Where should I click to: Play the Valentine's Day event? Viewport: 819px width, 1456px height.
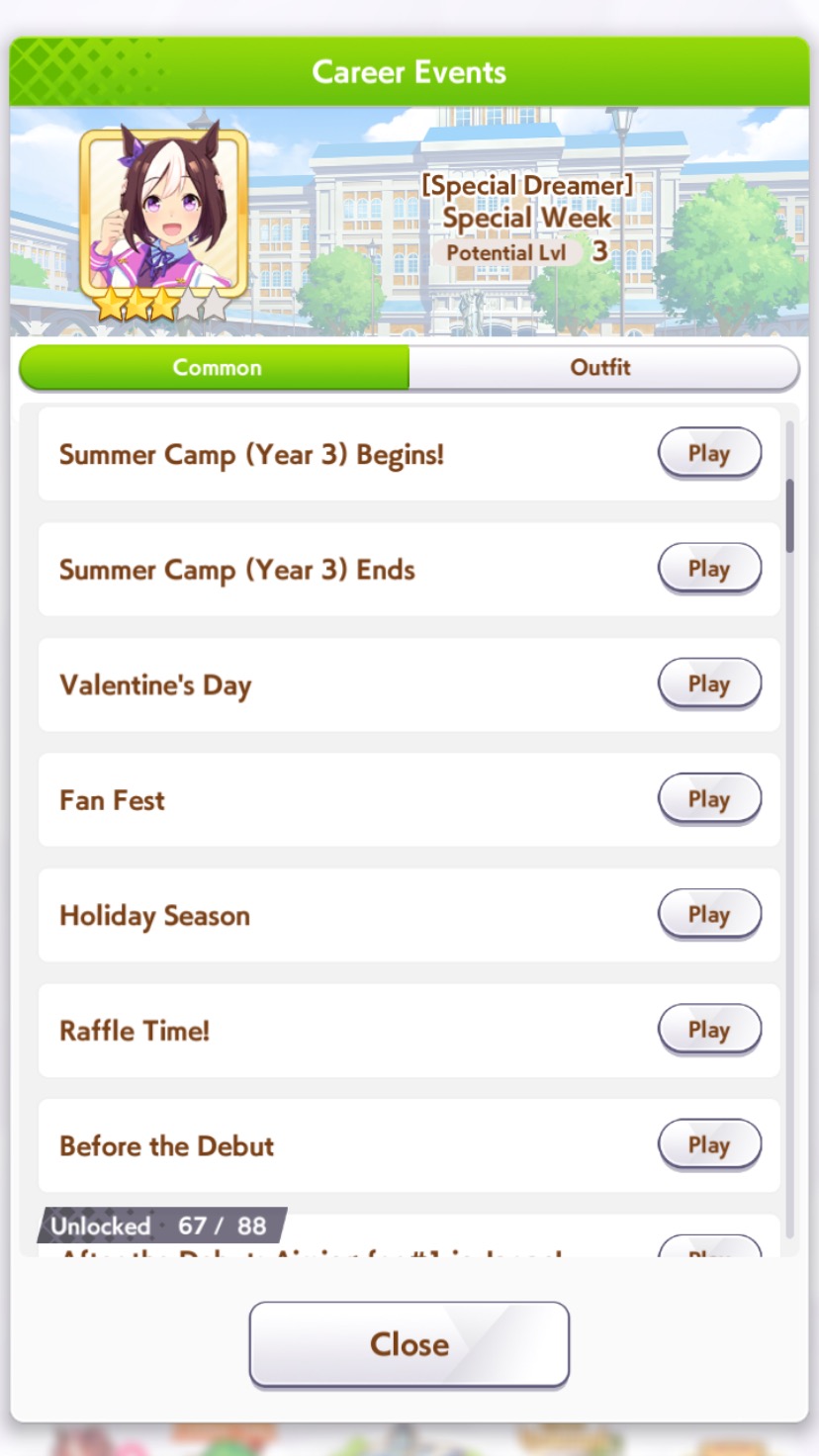709,683
